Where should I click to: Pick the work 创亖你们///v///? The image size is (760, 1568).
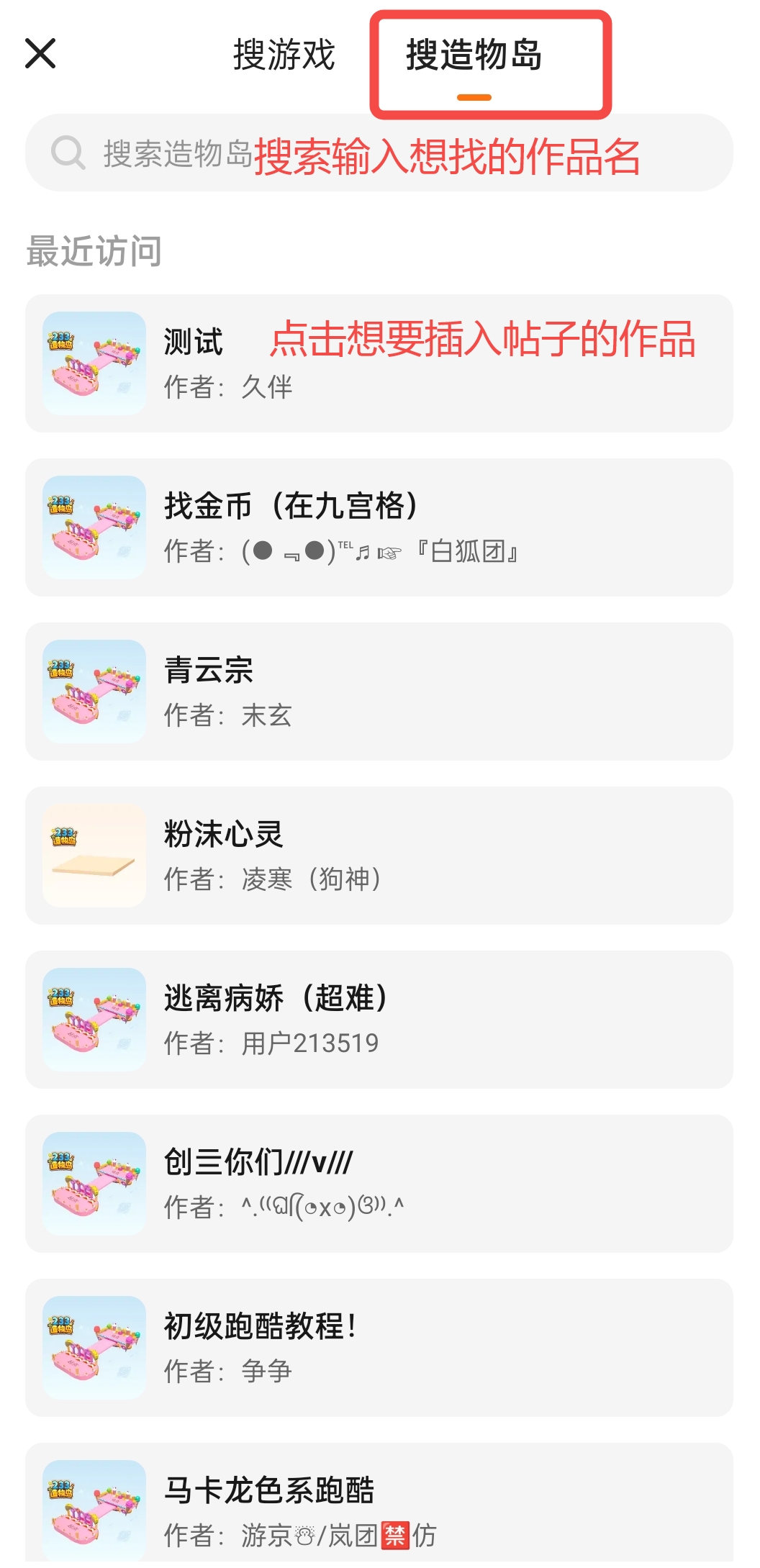click(x=379, y=1184)
